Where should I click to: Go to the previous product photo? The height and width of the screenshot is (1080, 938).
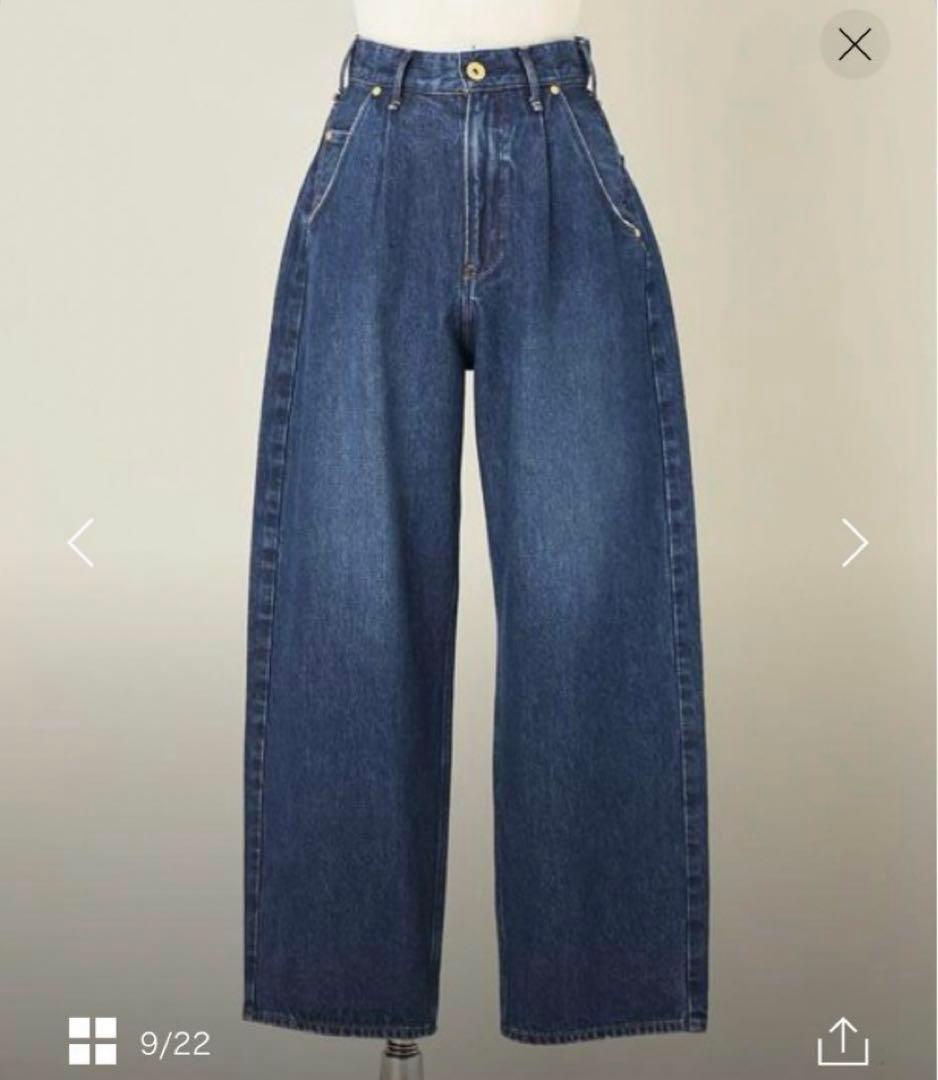click(x=81, y=543)
